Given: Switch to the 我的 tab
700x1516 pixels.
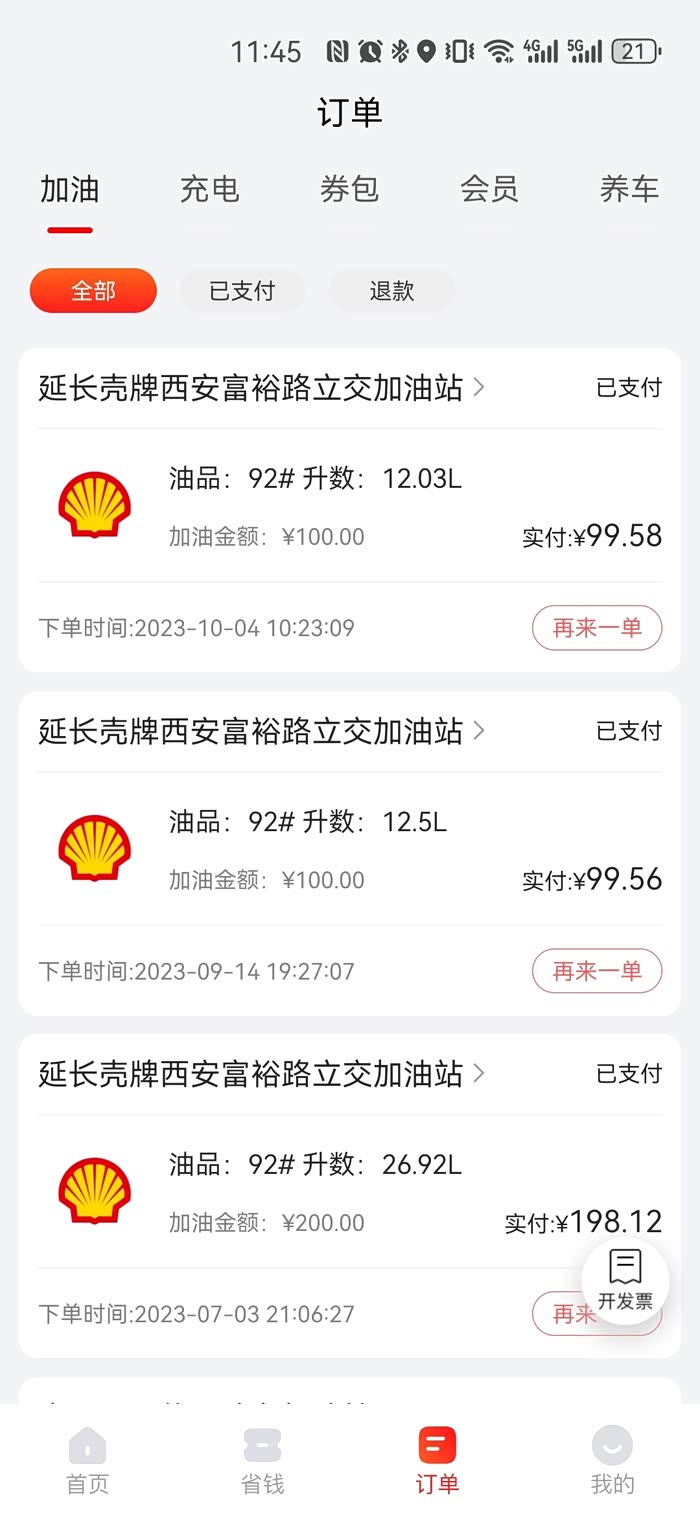Looking at the screenshot, I should (x=612, y=1460).
